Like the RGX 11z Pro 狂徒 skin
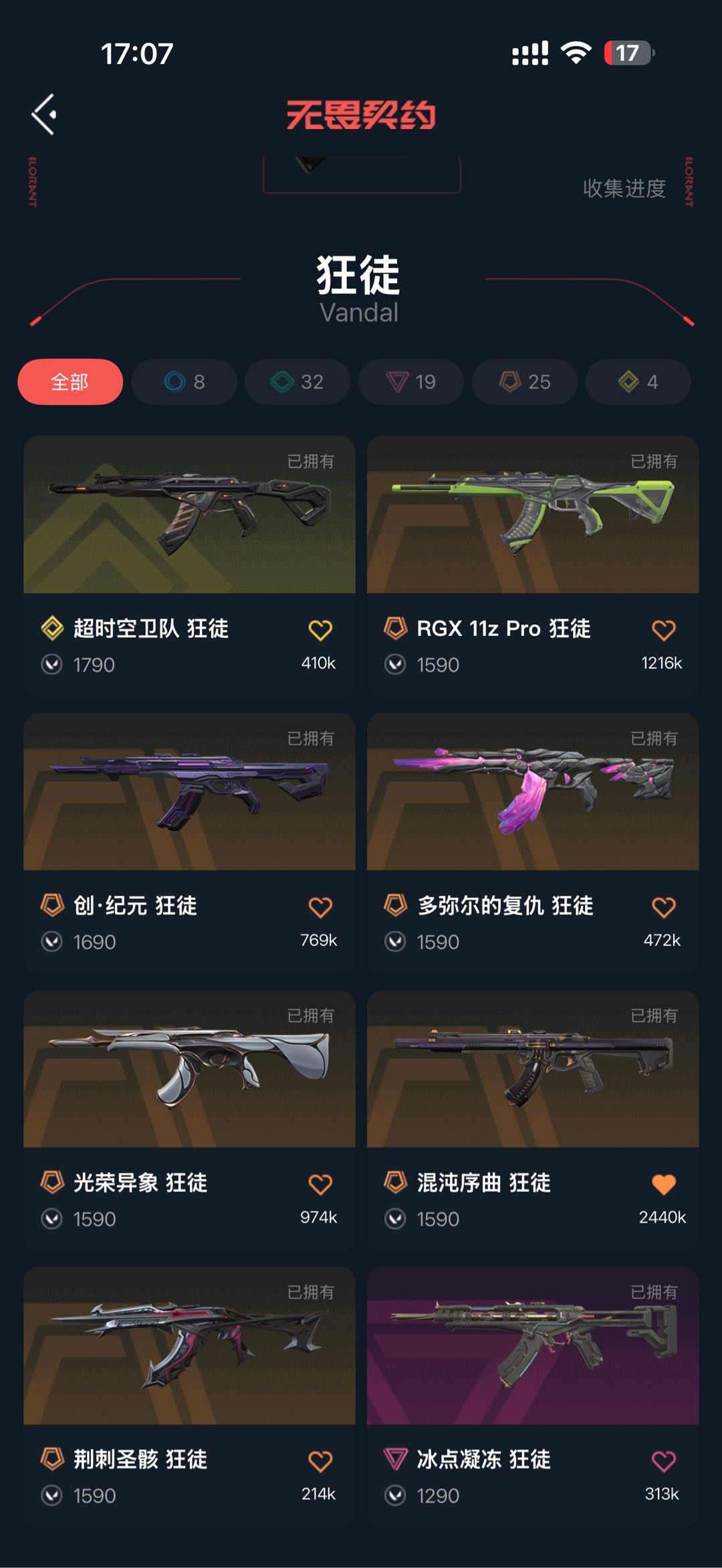Image resolution: width=722 pixels, height=1568 pixels. click(664, 630)
